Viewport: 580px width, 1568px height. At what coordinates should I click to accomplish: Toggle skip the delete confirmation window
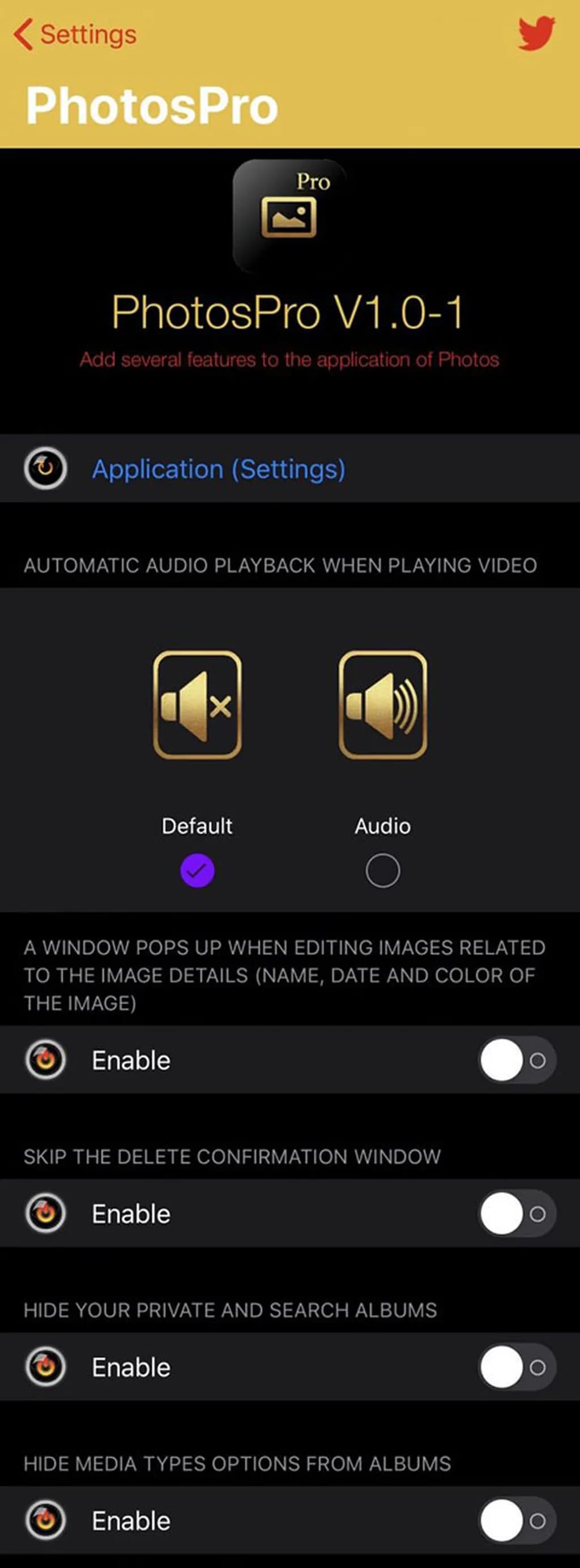pyautogui.click(x=517, y=1214)
